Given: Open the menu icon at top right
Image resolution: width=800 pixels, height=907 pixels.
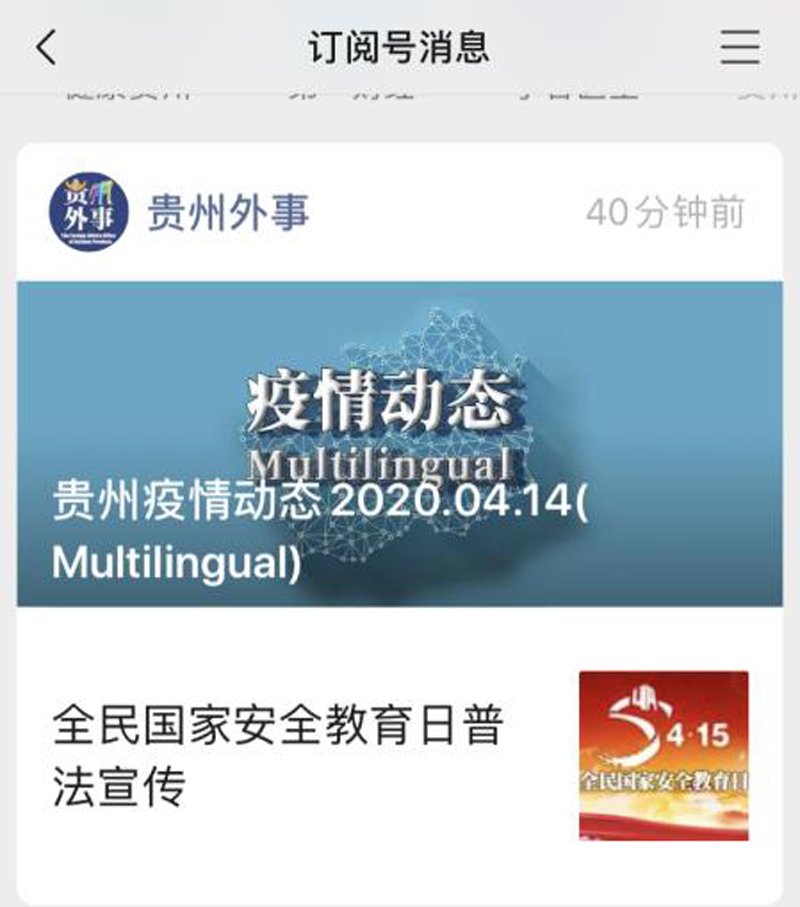Looking at the screenshot, I should coord(740,48).
